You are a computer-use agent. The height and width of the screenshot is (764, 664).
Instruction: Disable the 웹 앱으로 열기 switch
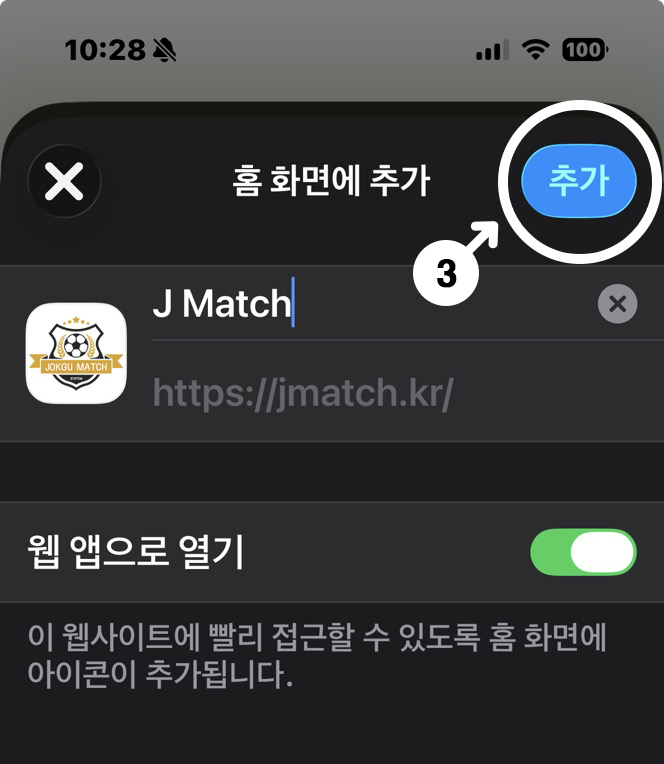click(x=583, y=552)
